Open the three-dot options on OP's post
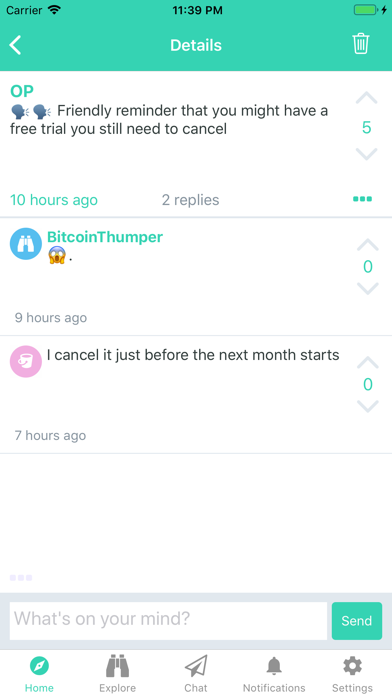The width and height of the screenshot is (392, 696). tap(362, 199)
